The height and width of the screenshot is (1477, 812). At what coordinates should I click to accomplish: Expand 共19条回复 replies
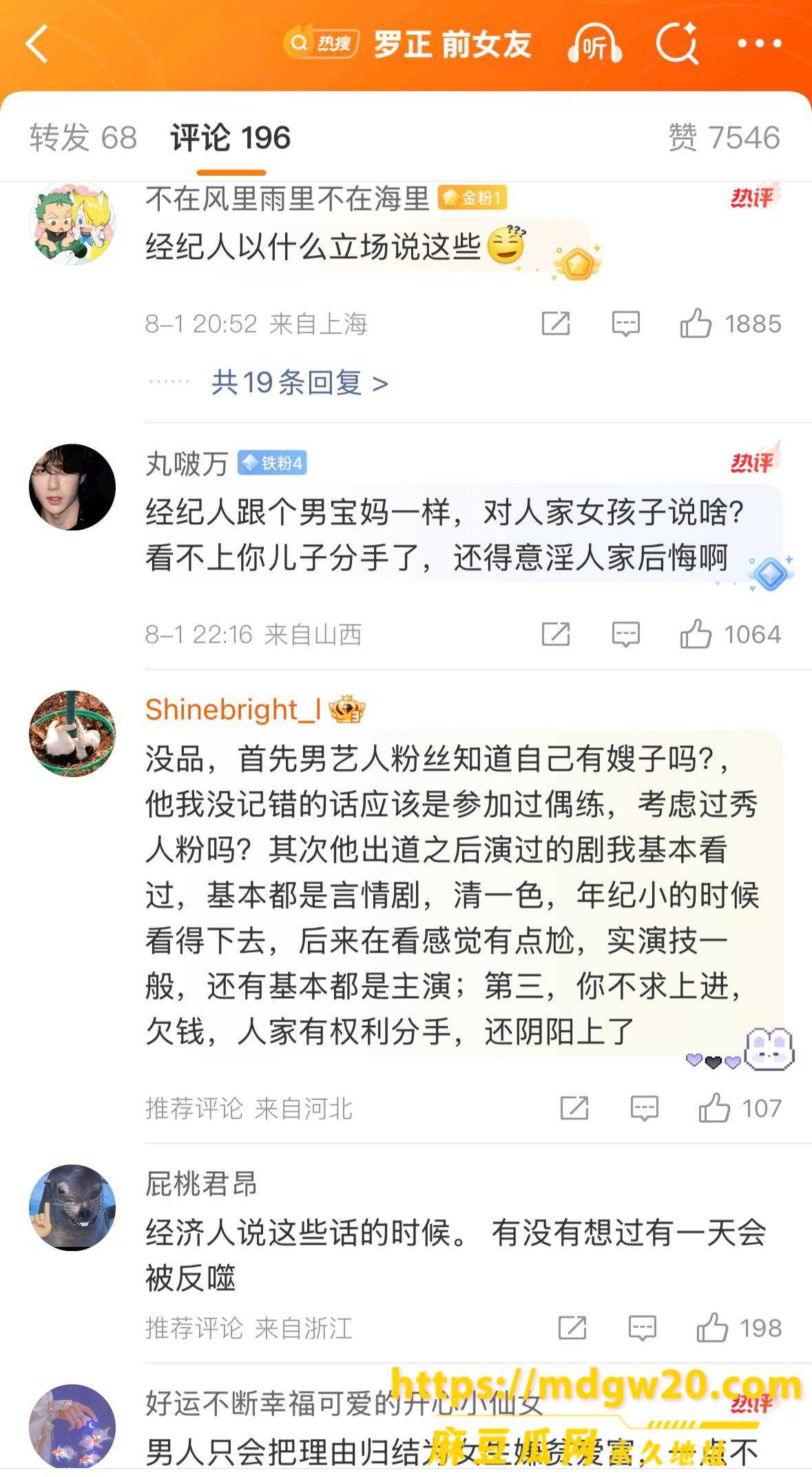point(300,382)
